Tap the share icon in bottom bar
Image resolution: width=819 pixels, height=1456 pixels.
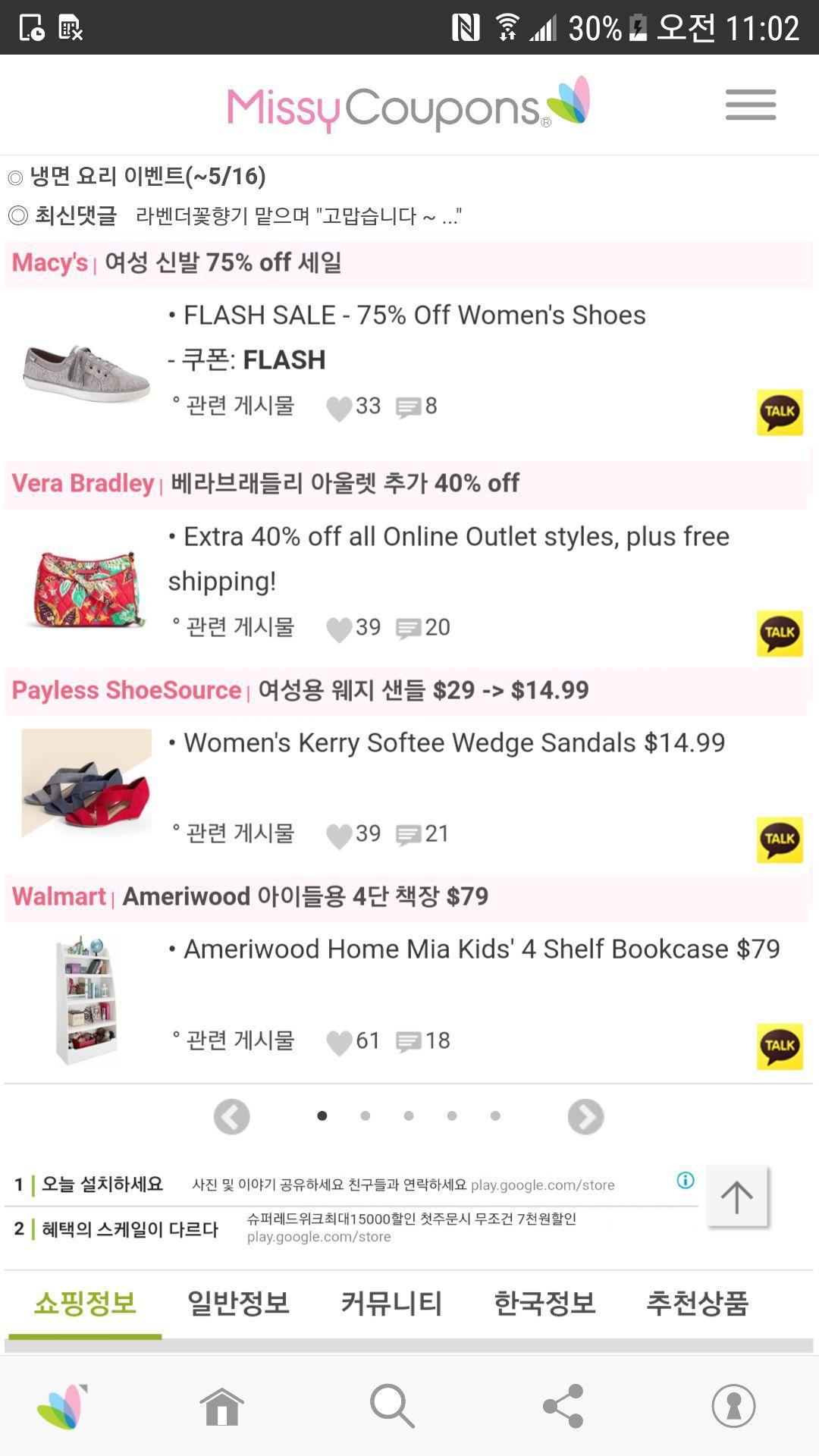click(563, 1406)
